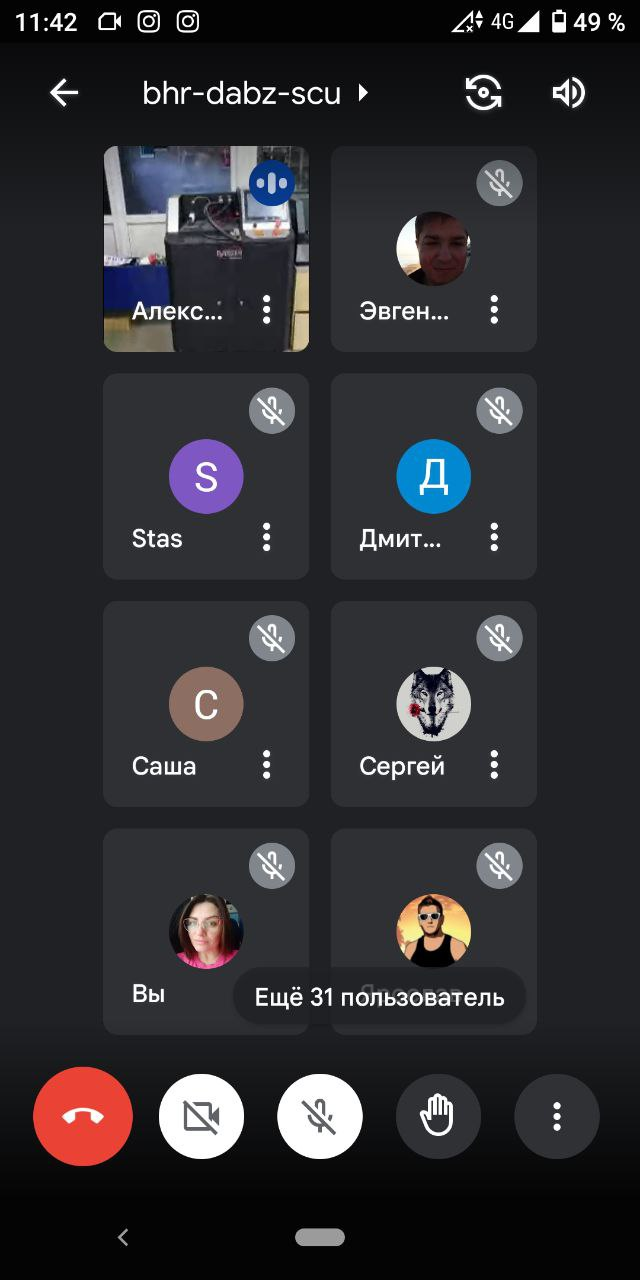The image size is (640, 1280).
Task: Raise your hand
Action: (x=438, y=1117)
